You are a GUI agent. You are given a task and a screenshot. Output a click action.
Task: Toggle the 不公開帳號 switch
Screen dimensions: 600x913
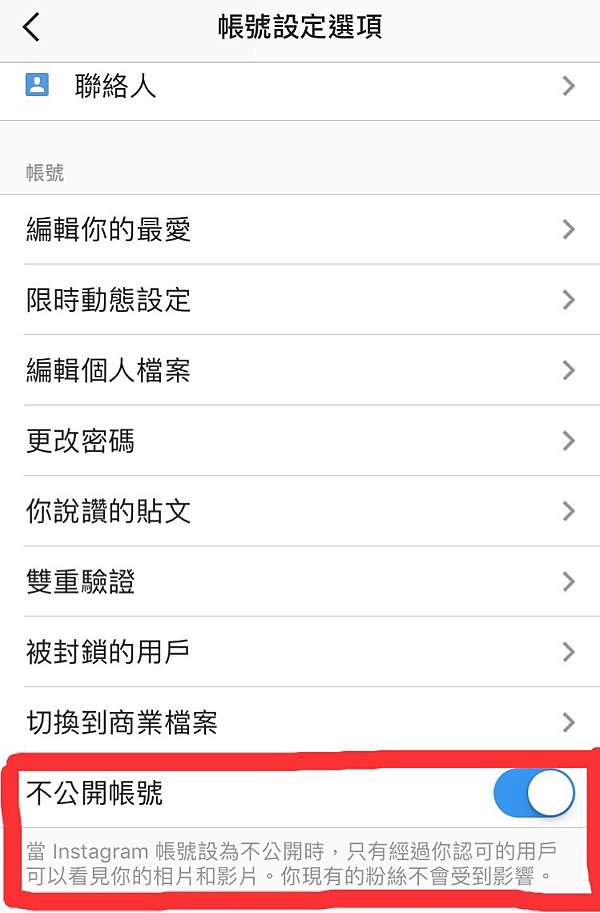point(534,795)
